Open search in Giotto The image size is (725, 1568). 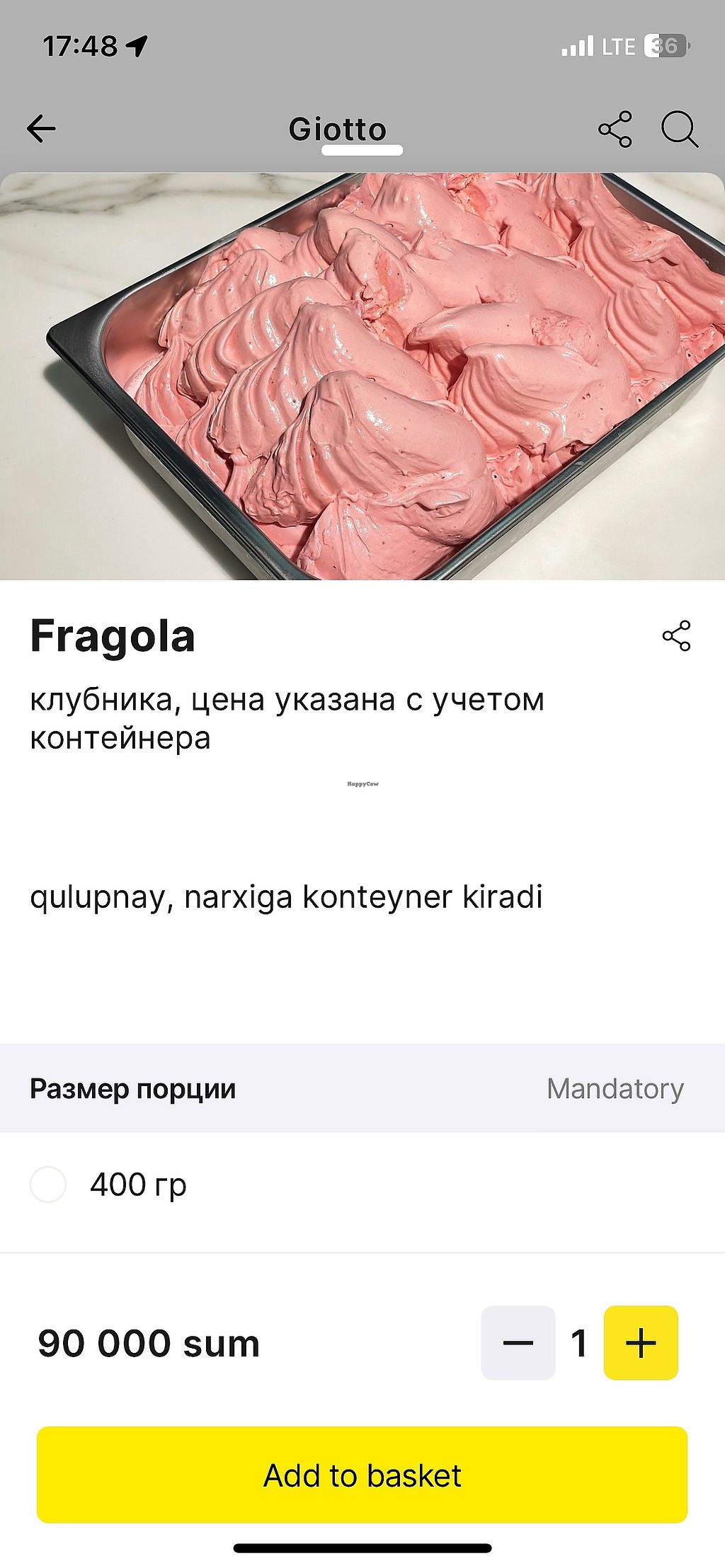[x=679, y=129]
